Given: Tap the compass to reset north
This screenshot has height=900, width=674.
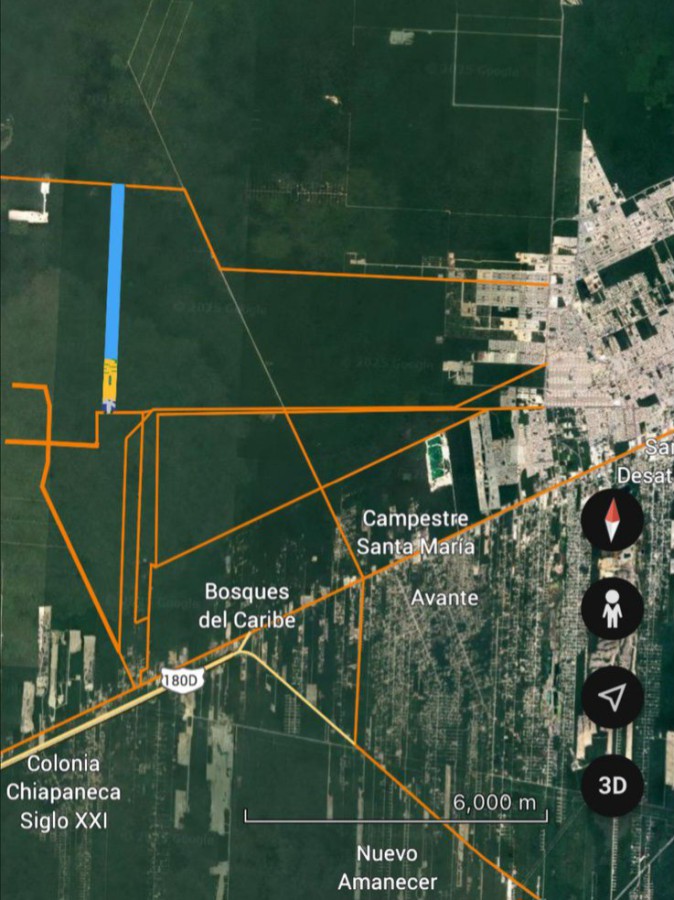Looking at the screenshot, I should point(612,520).
